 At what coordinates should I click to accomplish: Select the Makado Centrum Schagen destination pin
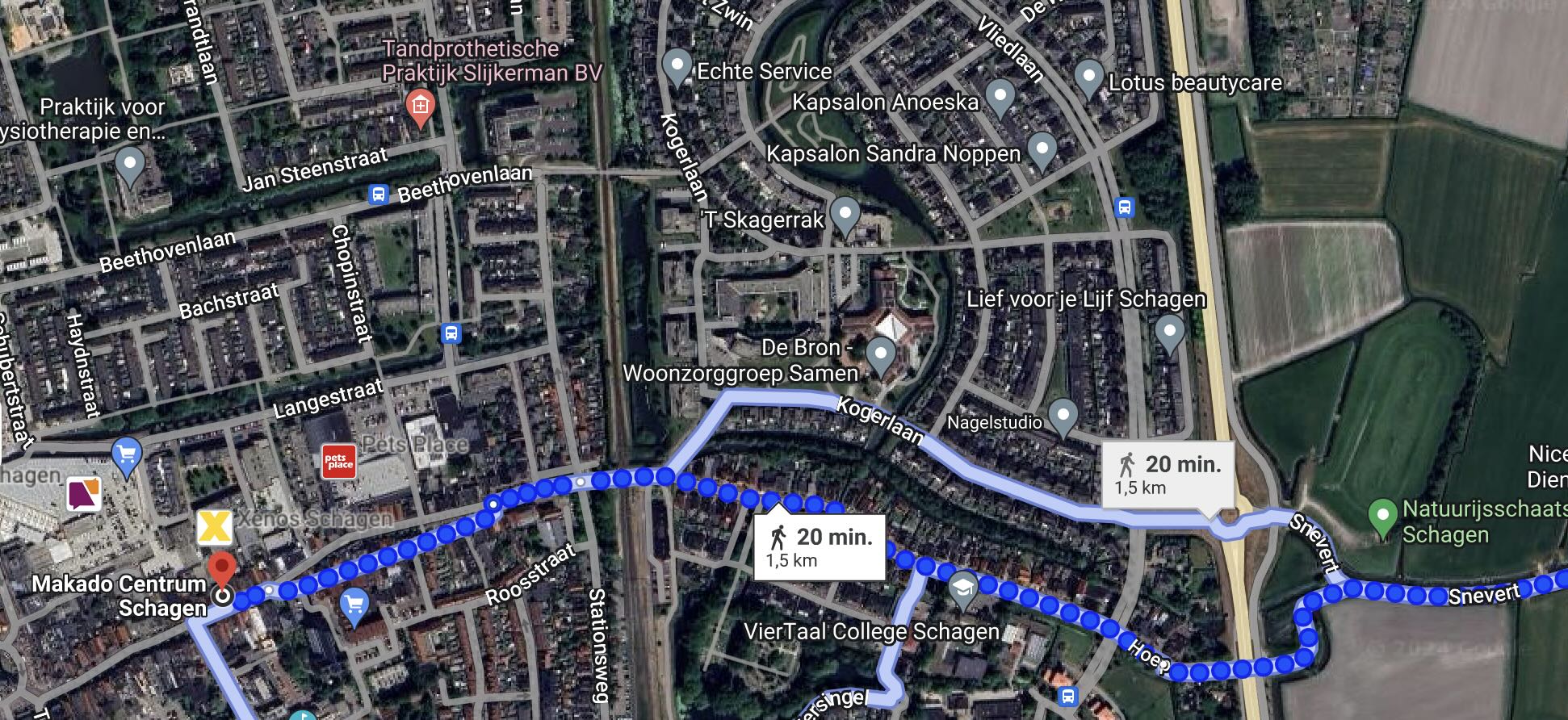click(x=222, y=571)
